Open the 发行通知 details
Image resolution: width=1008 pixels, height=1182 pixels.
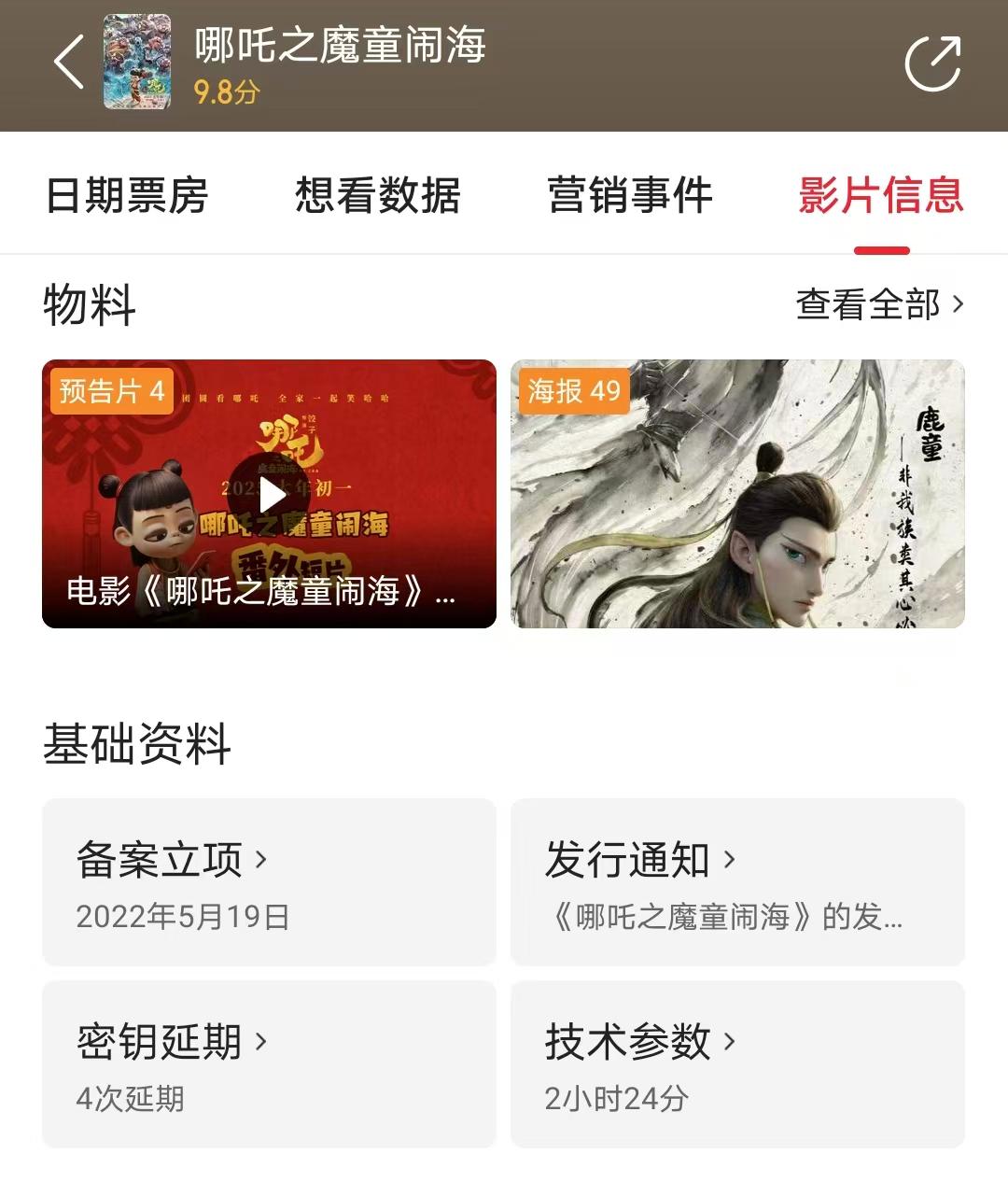(x=737, y=881)
